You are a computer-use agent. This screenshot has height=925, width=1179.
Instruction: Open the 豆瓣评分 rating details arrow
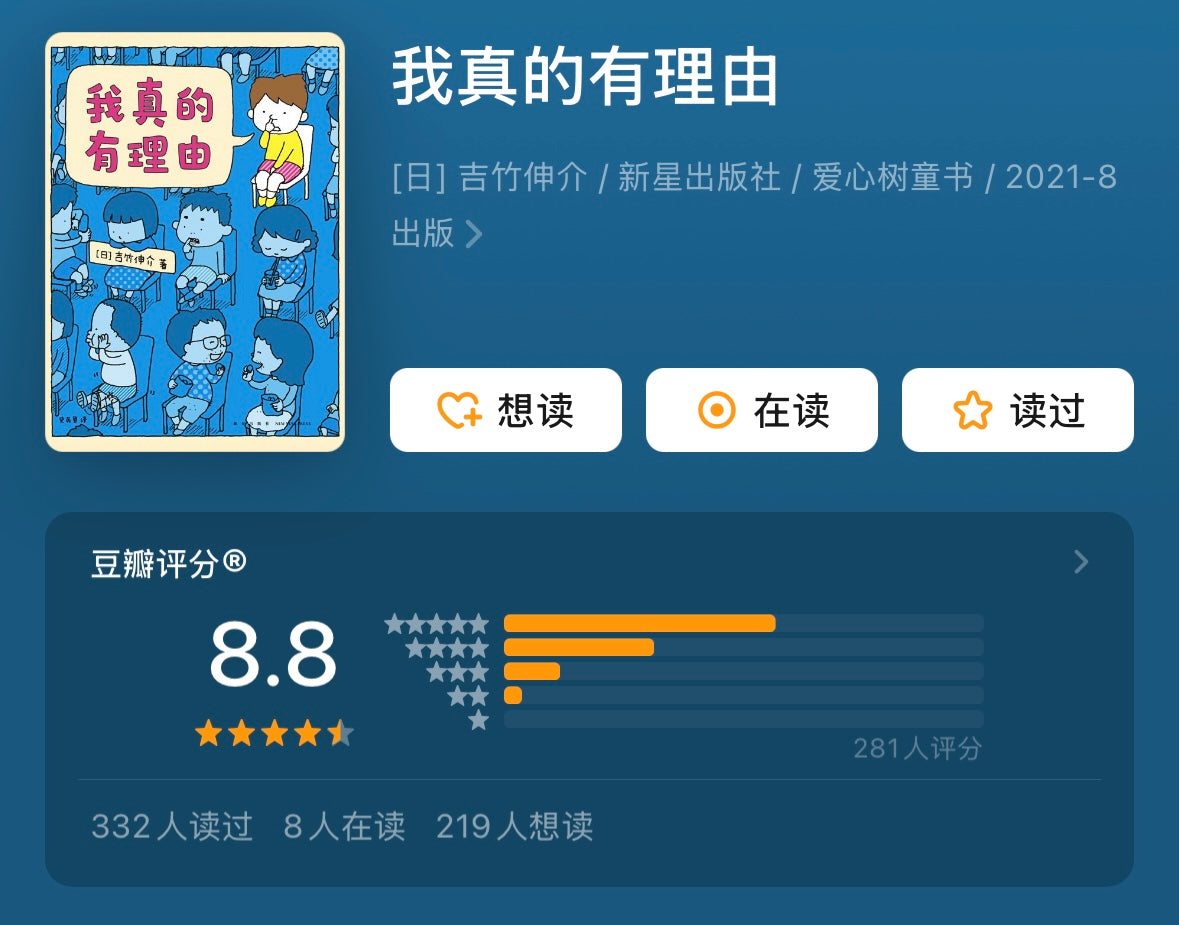coord(1080,562)
